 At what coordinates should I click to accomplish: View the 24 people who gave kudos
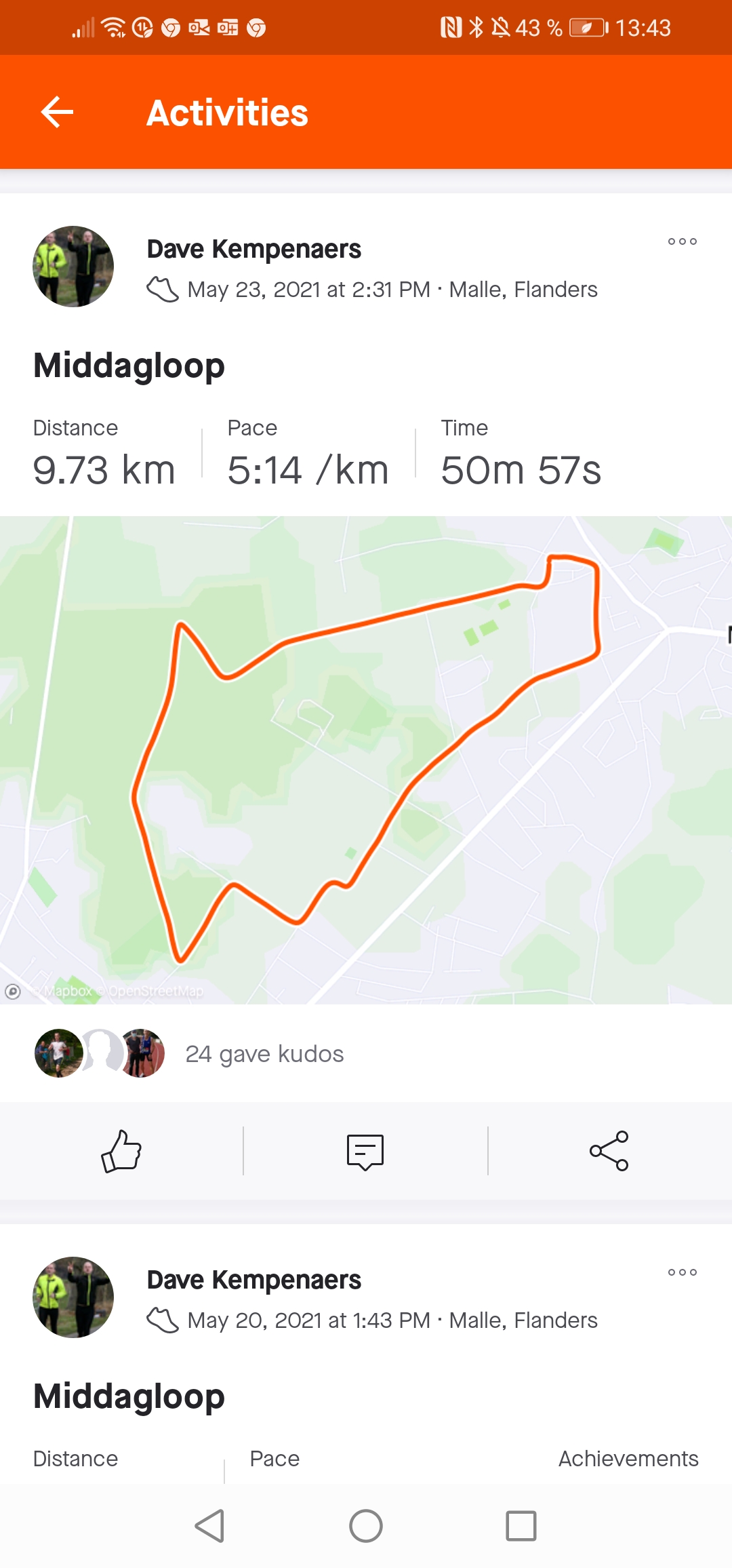(x=264, y=1053)
